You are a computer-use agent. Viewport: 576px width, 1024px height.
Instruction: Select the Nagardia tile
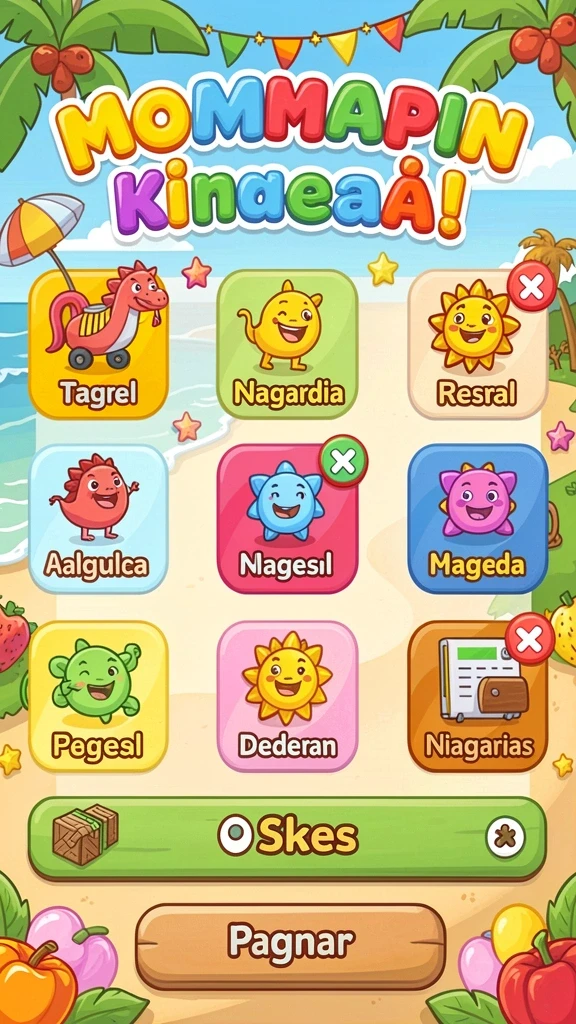click(287, 344)
